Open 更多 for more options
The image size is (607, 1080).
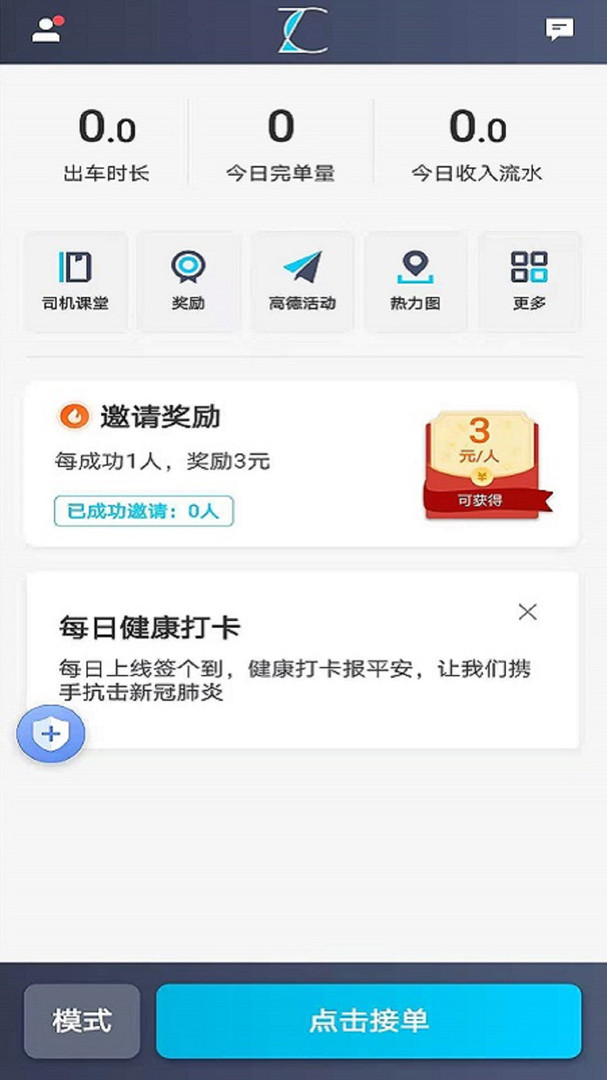(x=529, y=281)
